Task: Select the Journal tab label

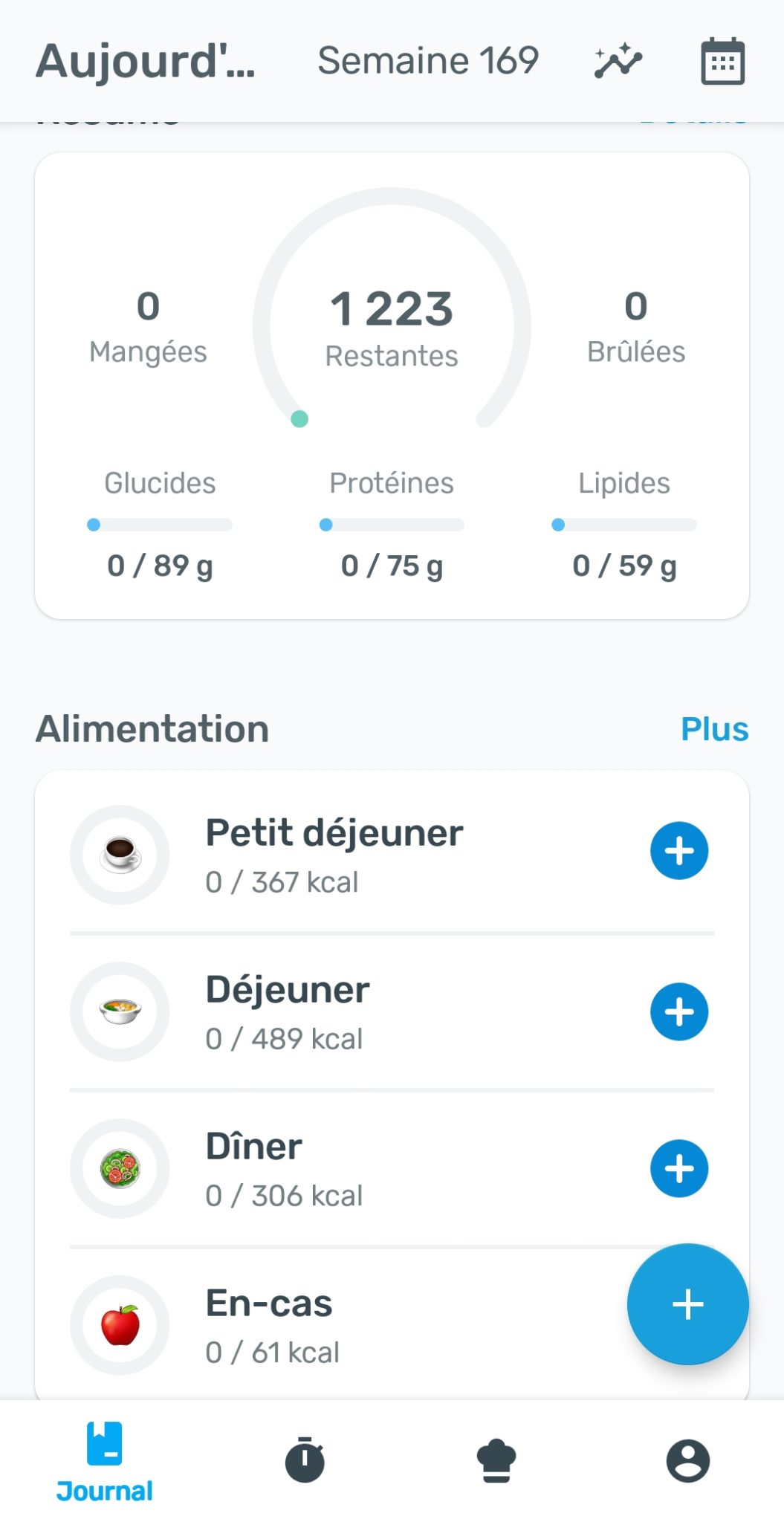Action: pyautogui.click(x=105, y=1489)
